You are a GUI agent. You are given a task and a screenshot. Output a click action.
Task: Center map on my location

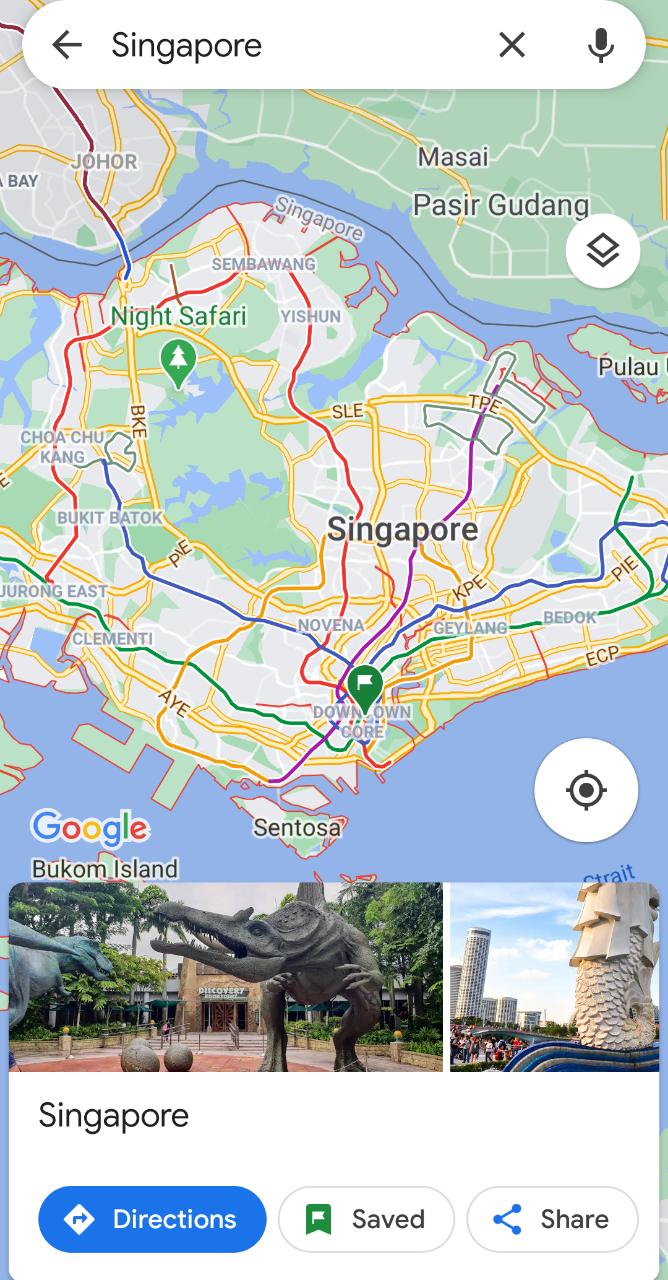point(586,790)
